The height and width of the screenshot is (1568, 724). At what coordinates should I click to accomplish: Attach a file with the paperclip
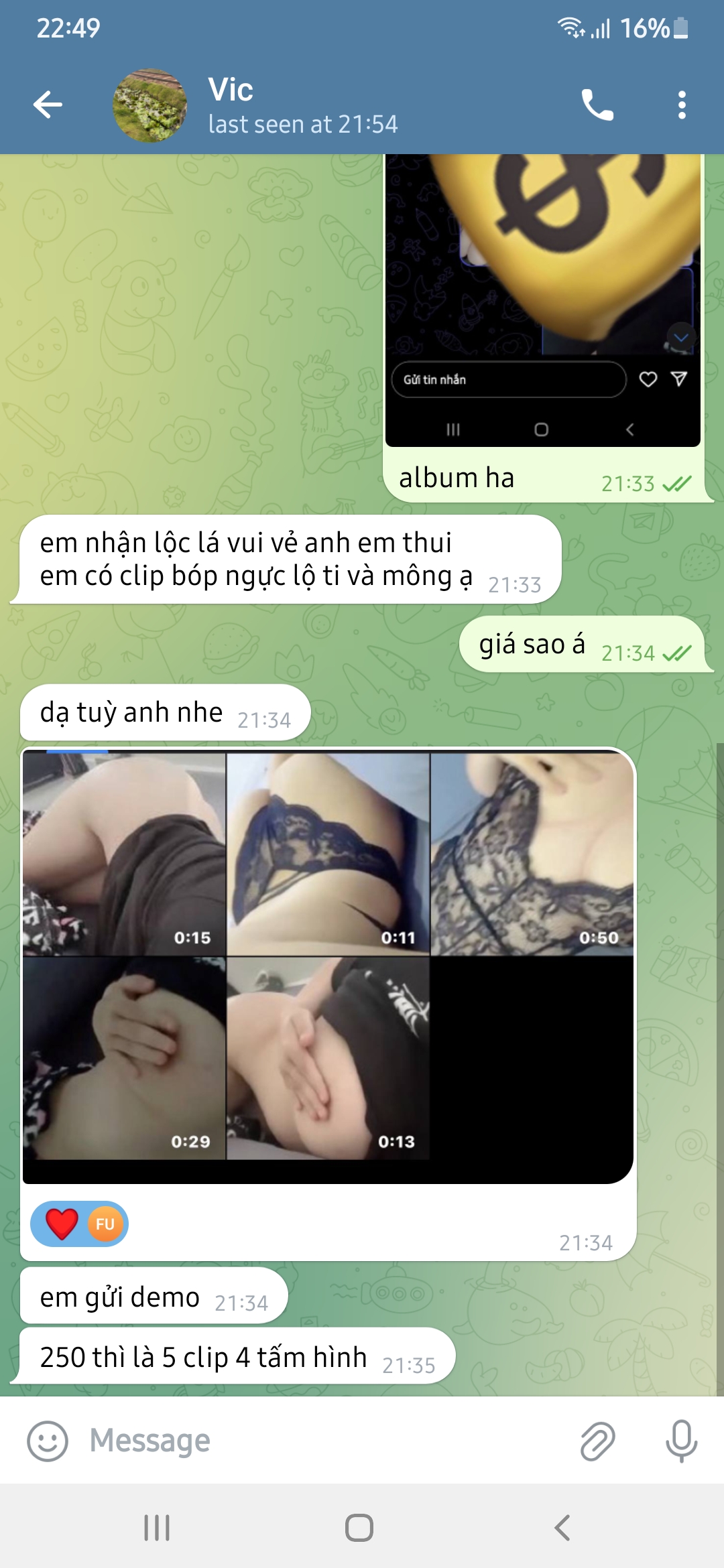[x=597, y=1441]
